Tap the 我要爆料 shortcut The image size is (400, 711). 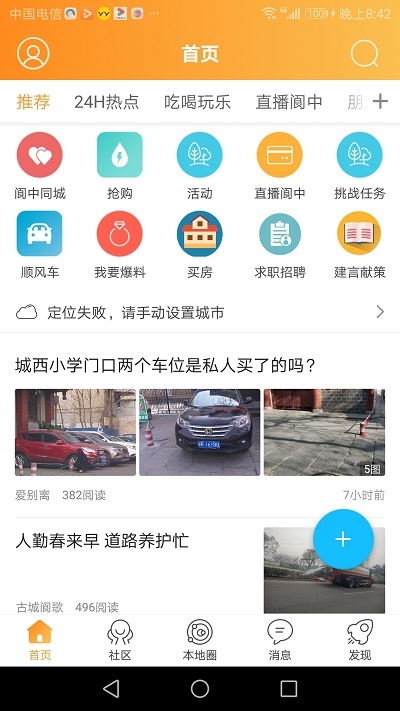pyautogui.click(x=120, y=245)
